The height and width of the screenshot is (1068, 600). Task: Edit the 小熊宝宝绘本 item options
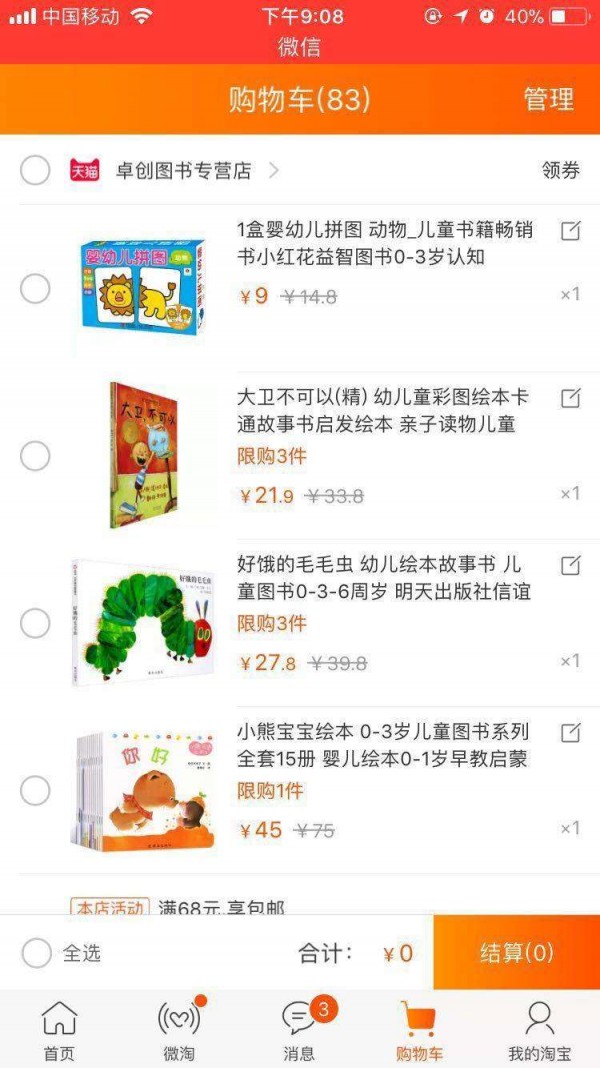(x=570, y=732)
